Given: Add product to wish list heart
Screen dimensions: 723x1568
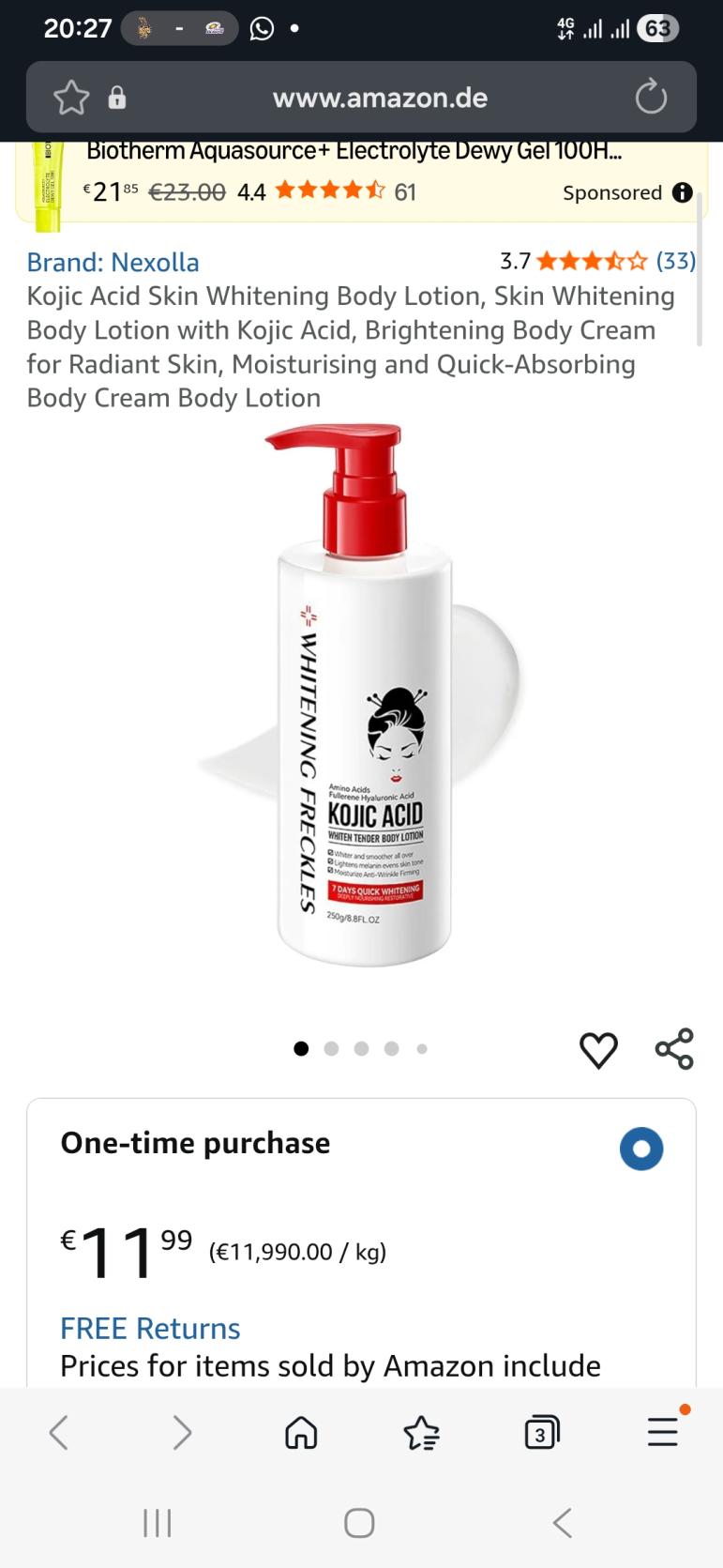Looking at the screenshot, I should pyautogui.click(x=598, y=1049).
